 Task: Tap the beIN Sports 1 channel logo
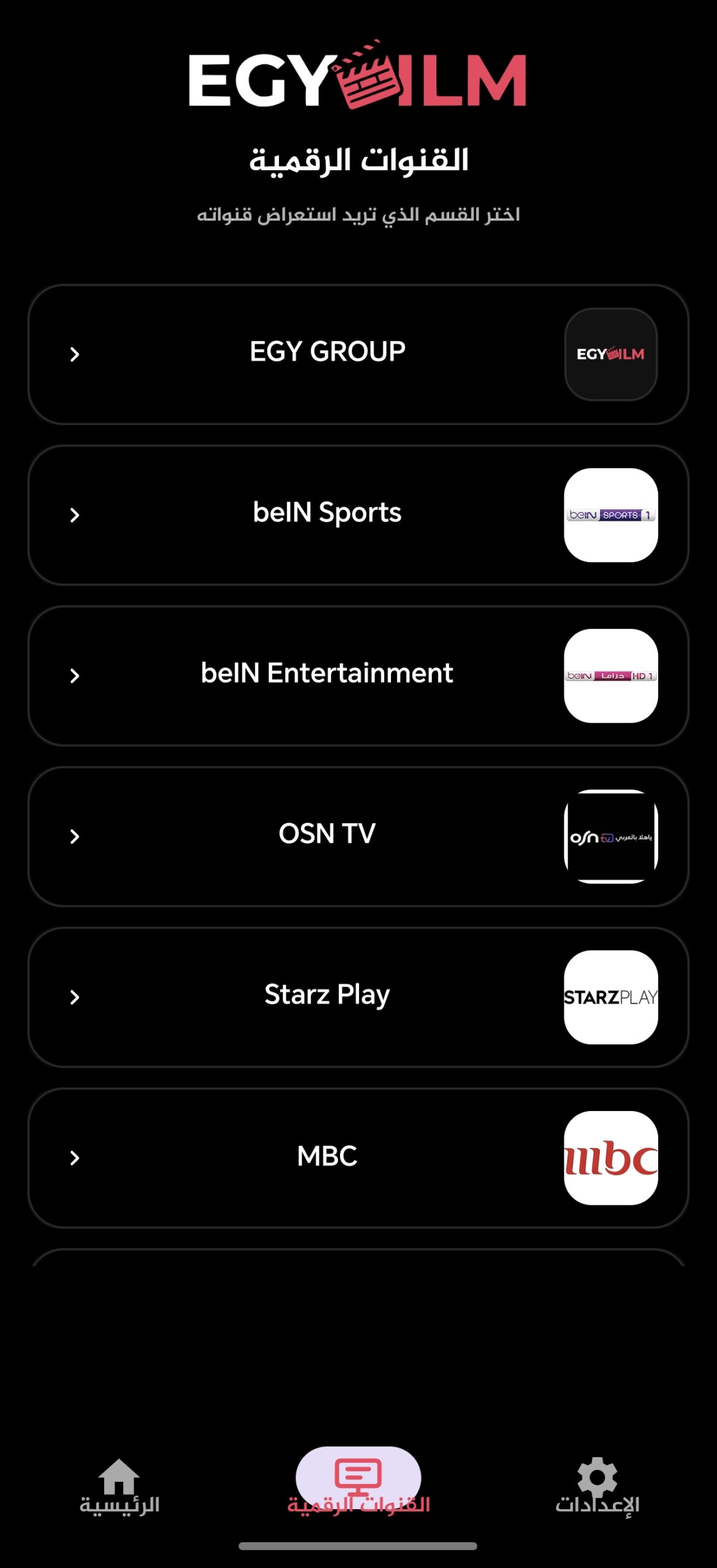click(611, 513)
